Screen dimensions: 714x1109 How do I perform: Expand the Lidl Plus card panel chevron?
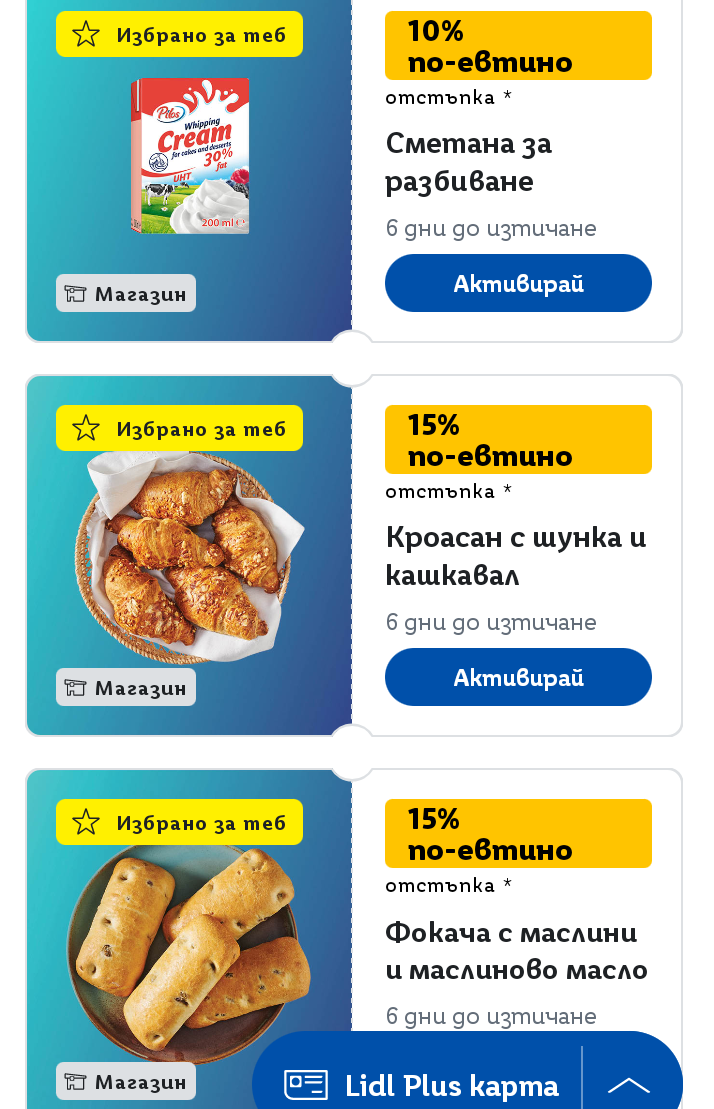tap(628, 1085)
